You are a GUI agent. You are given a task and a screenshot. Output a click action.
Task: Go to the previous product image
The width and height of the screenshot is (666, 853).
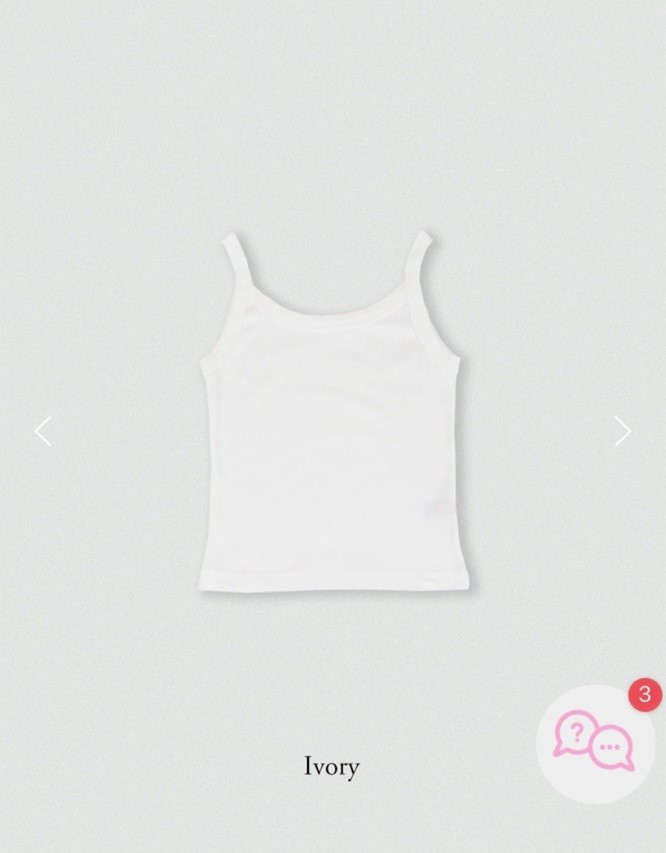(x=43, y=431)
